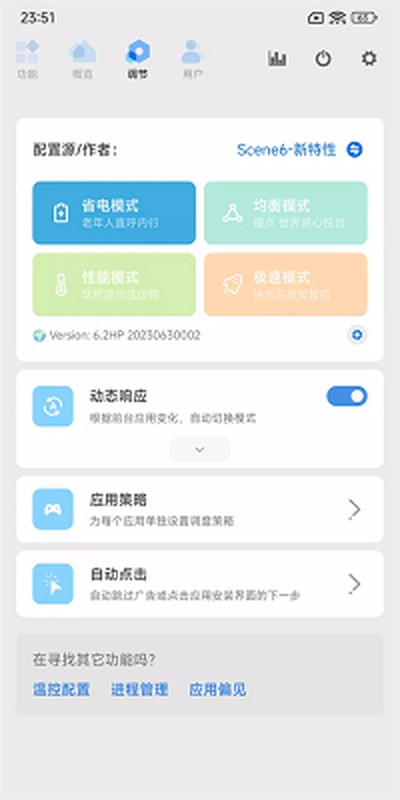Select 性能模式 performance mode
This screenshot has height=800, width=400.
(x=114, y=284)
